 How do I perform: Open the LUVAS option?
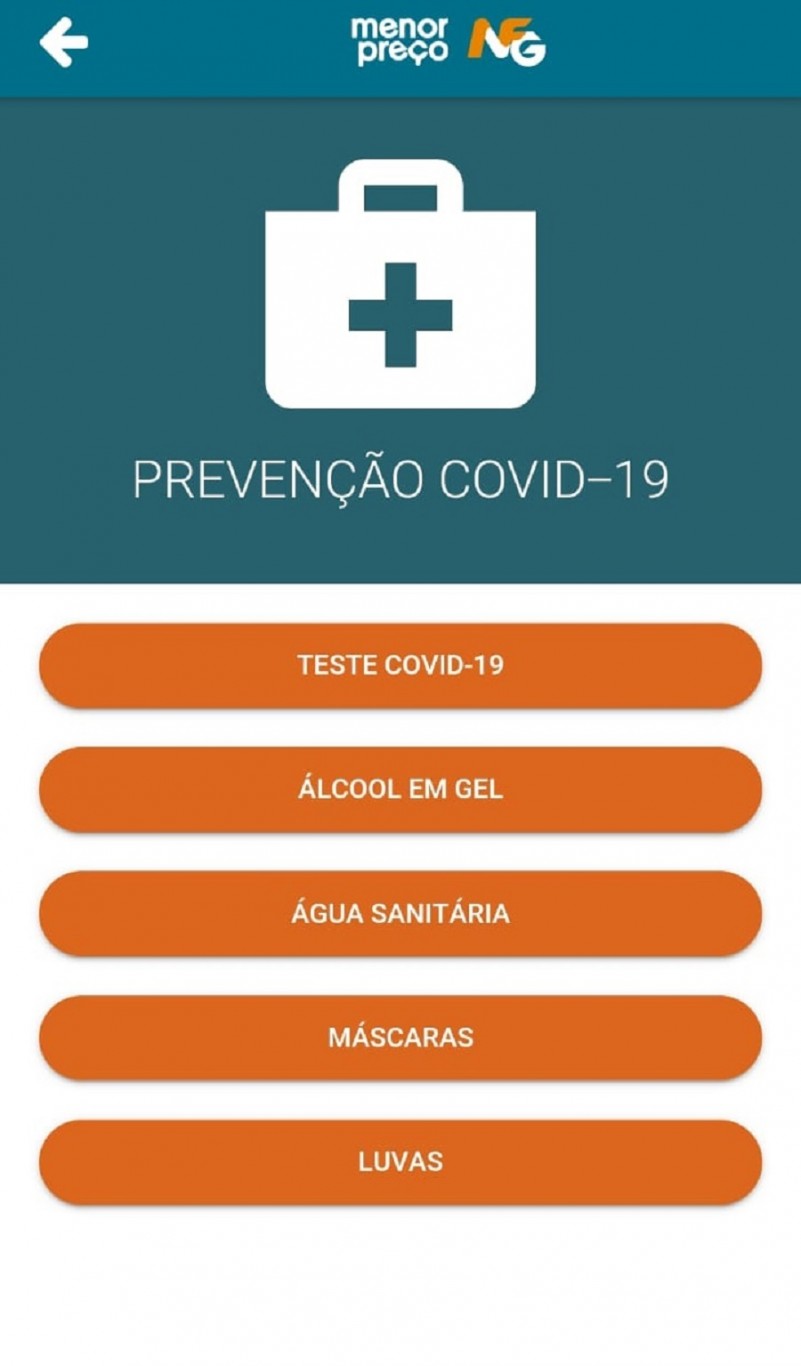(400, 1162)
